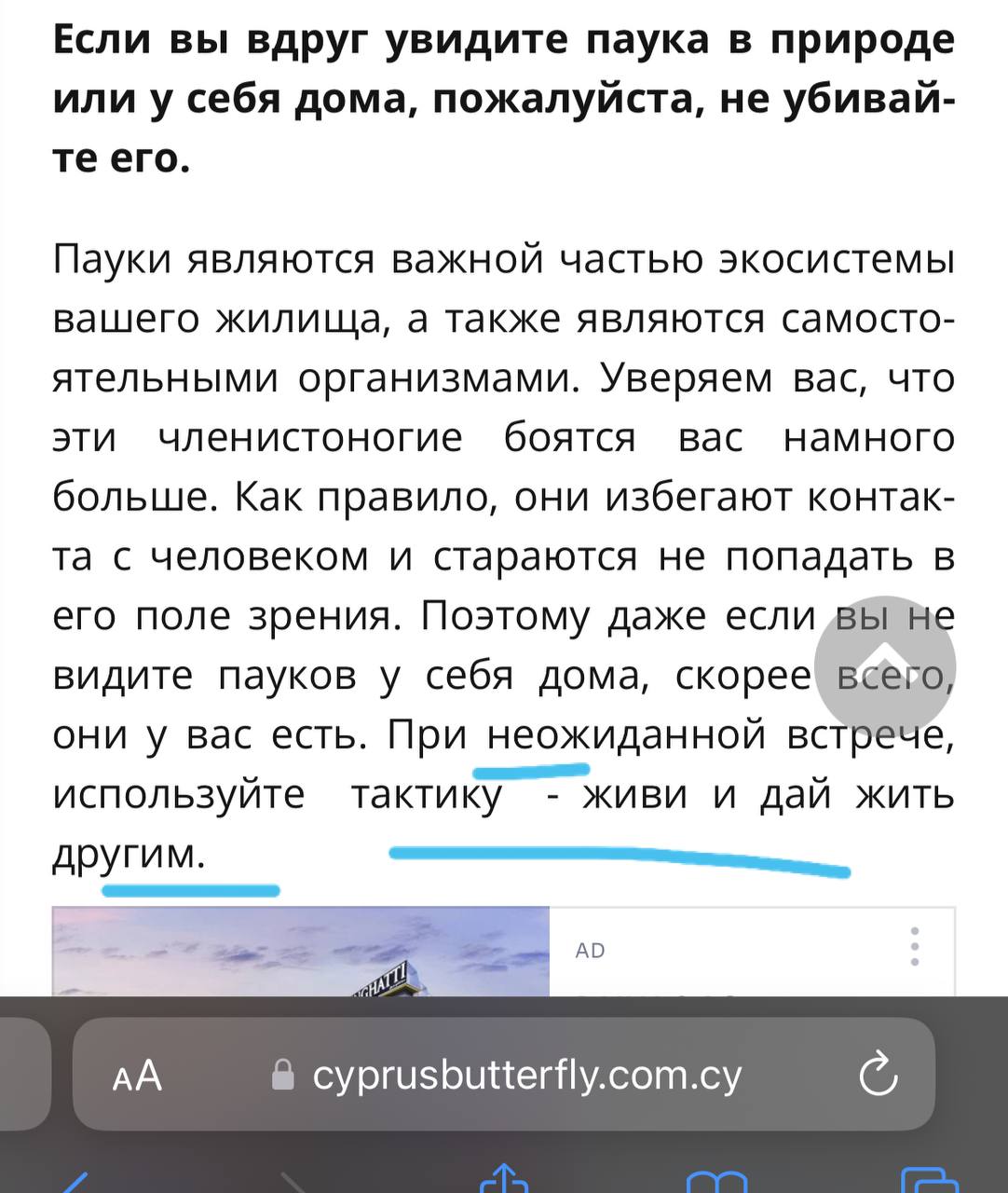Open the AA page settings menu
Image resolution: width=1008 pixels, height=1193 pixels.
tap(137, 1076)
